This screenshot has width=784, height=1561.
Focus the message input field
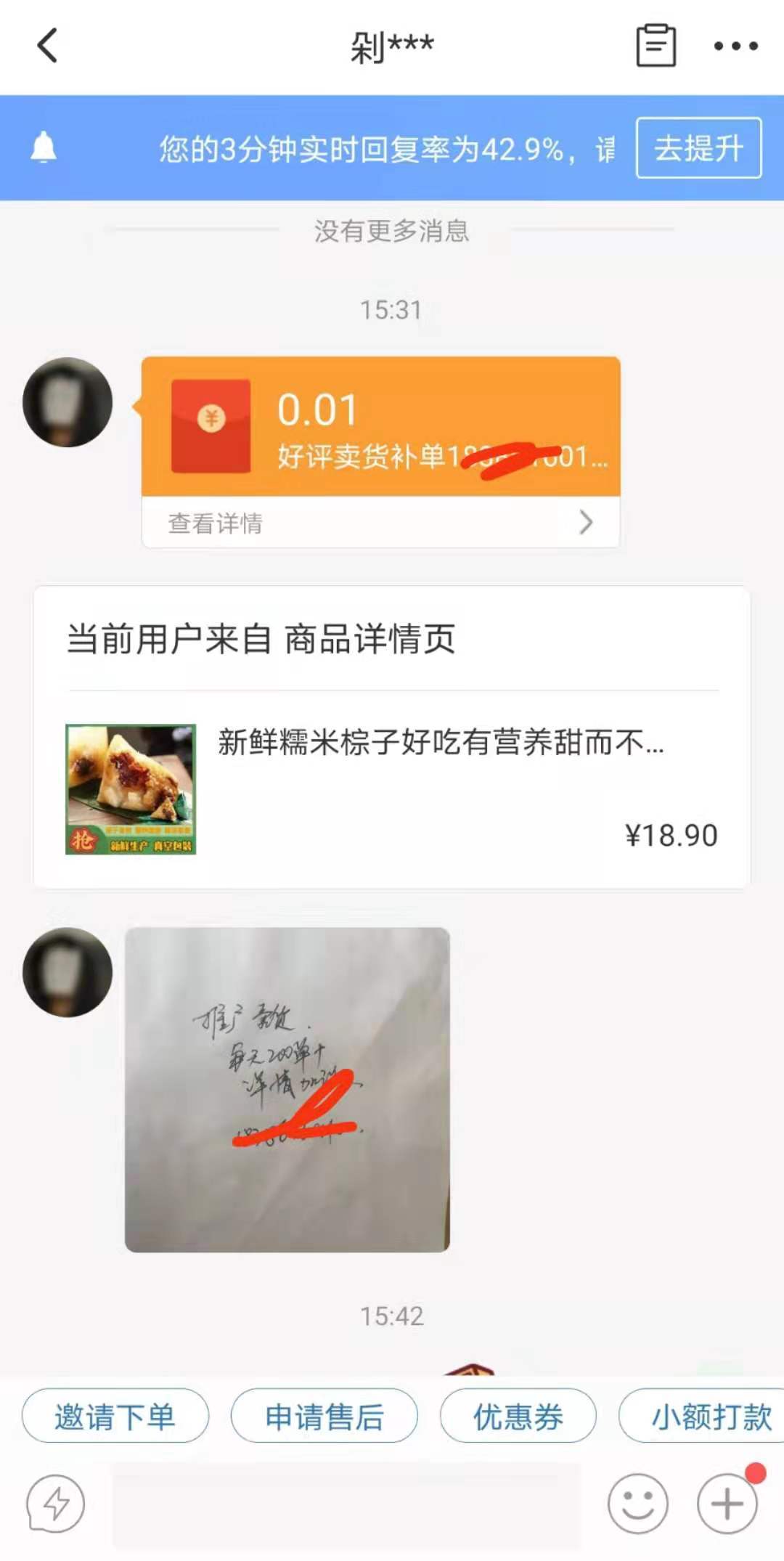(347, 1504)
